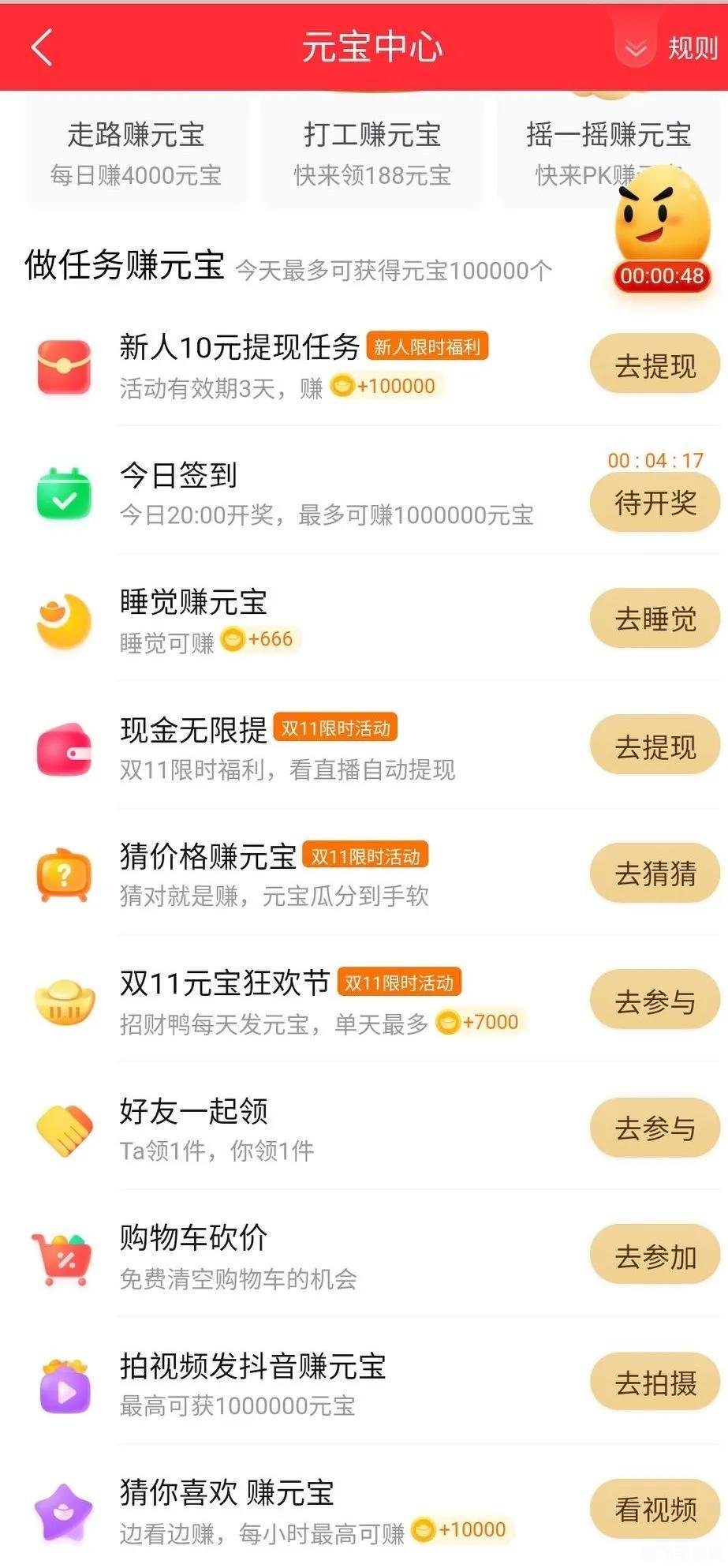Viewport: 728px width, 1568px height.
Task: Open the 新人10元提现任务 red envelope icon
Action: pyautogui.click(x=65, y=365)
